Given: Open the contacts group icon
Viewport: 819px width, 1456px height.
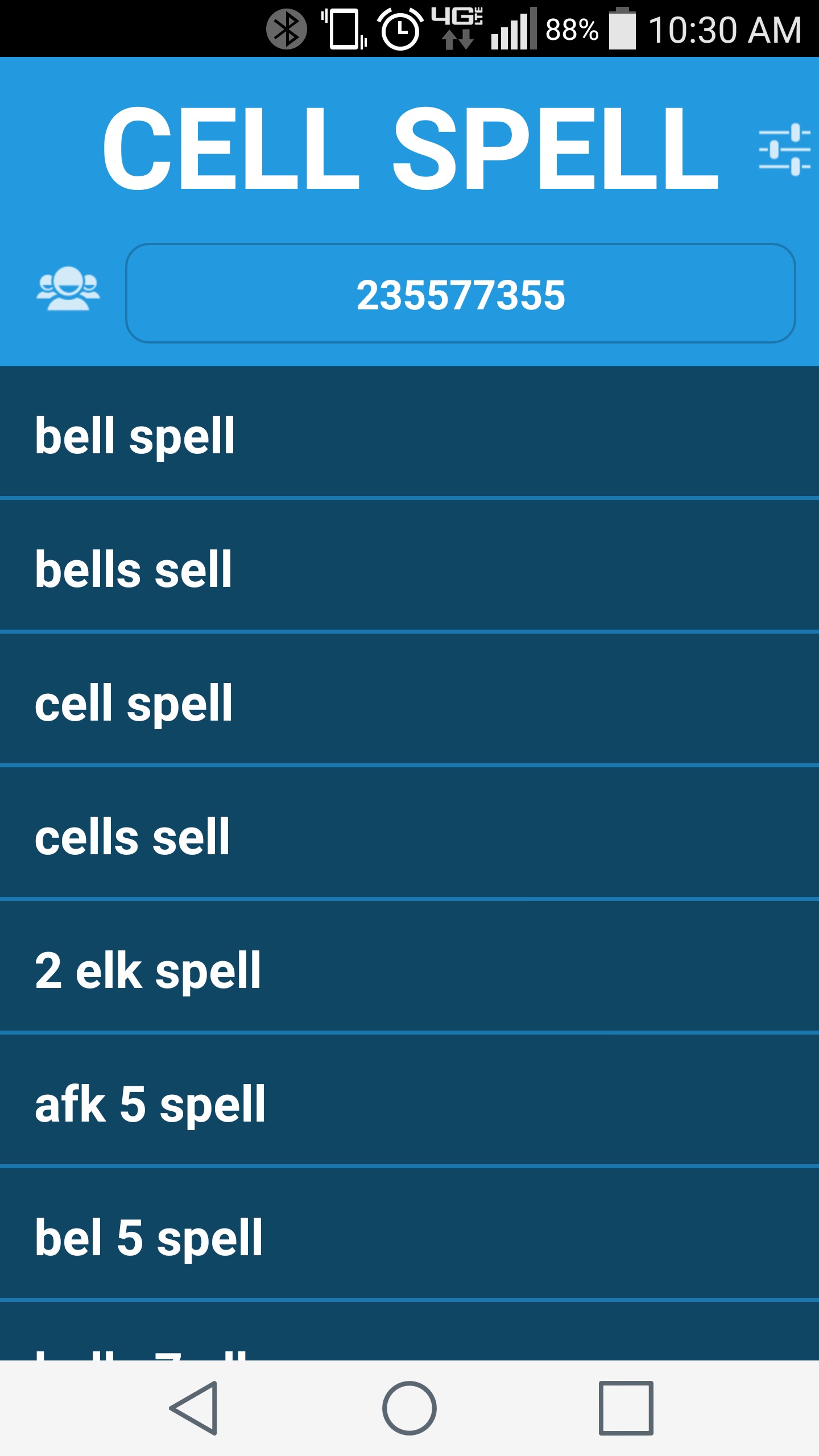Looking at the screenshot, I should pos(68,289).
